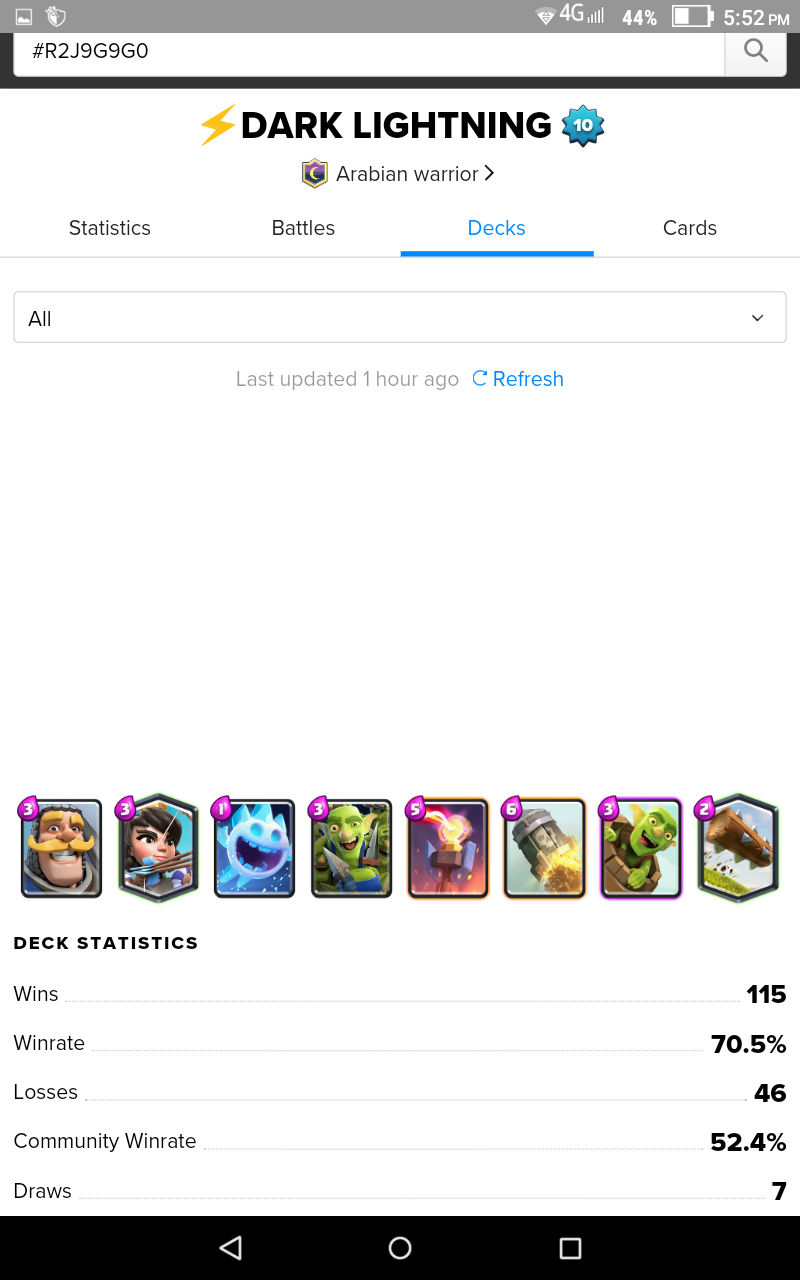Switch to the Battles tab

(x=303, y=228)
